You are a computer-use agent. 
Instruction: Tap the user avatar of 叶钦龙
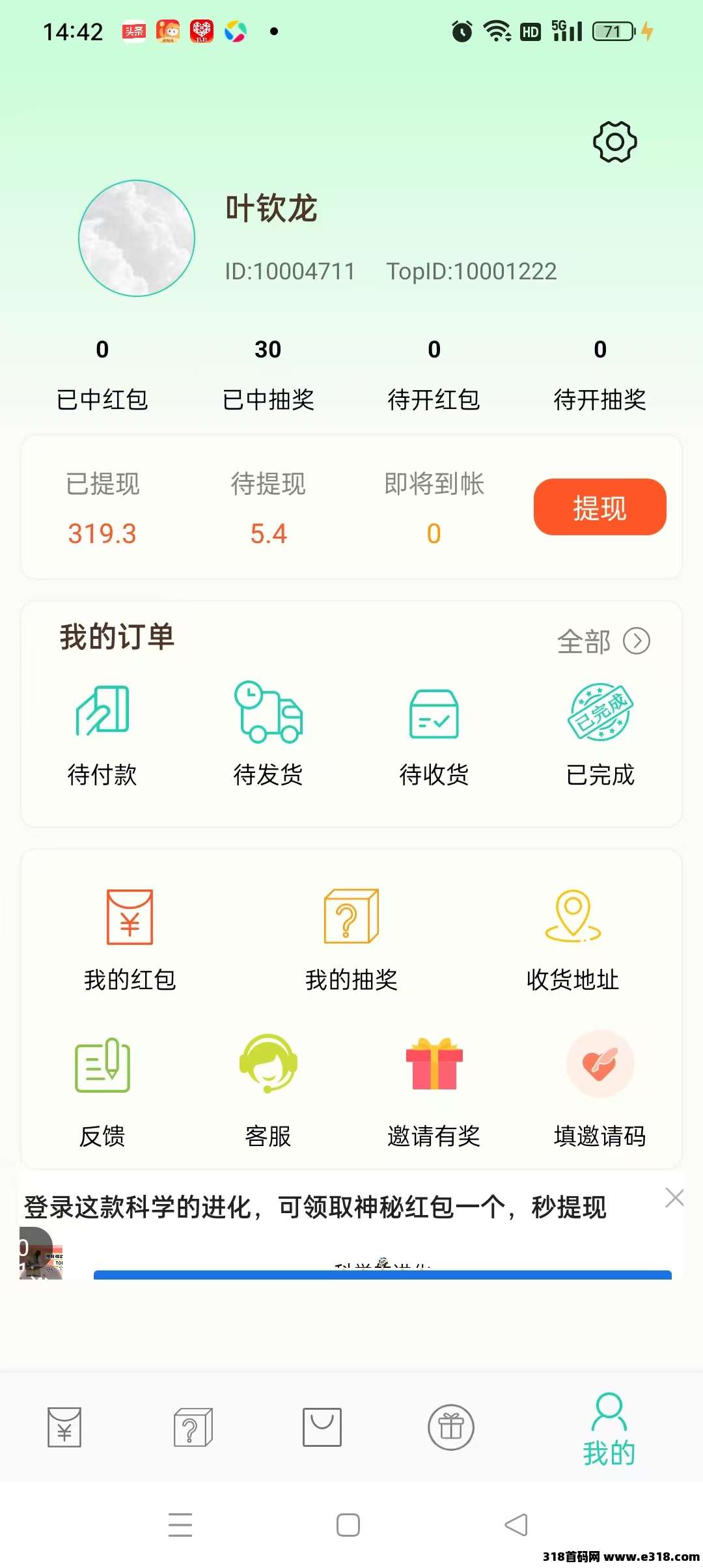coord(136,239)
